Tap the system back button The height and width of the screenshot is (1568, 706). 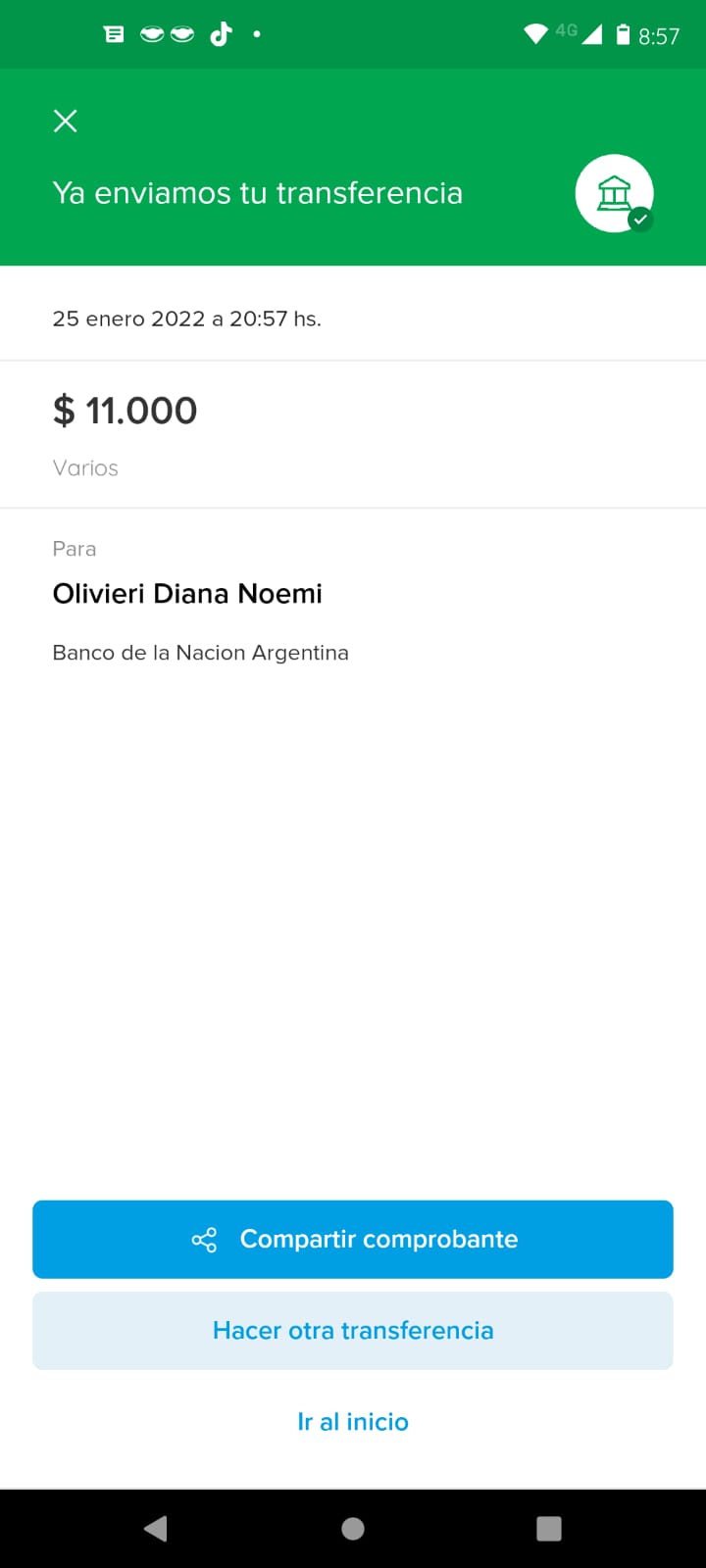click(156, 1529)
